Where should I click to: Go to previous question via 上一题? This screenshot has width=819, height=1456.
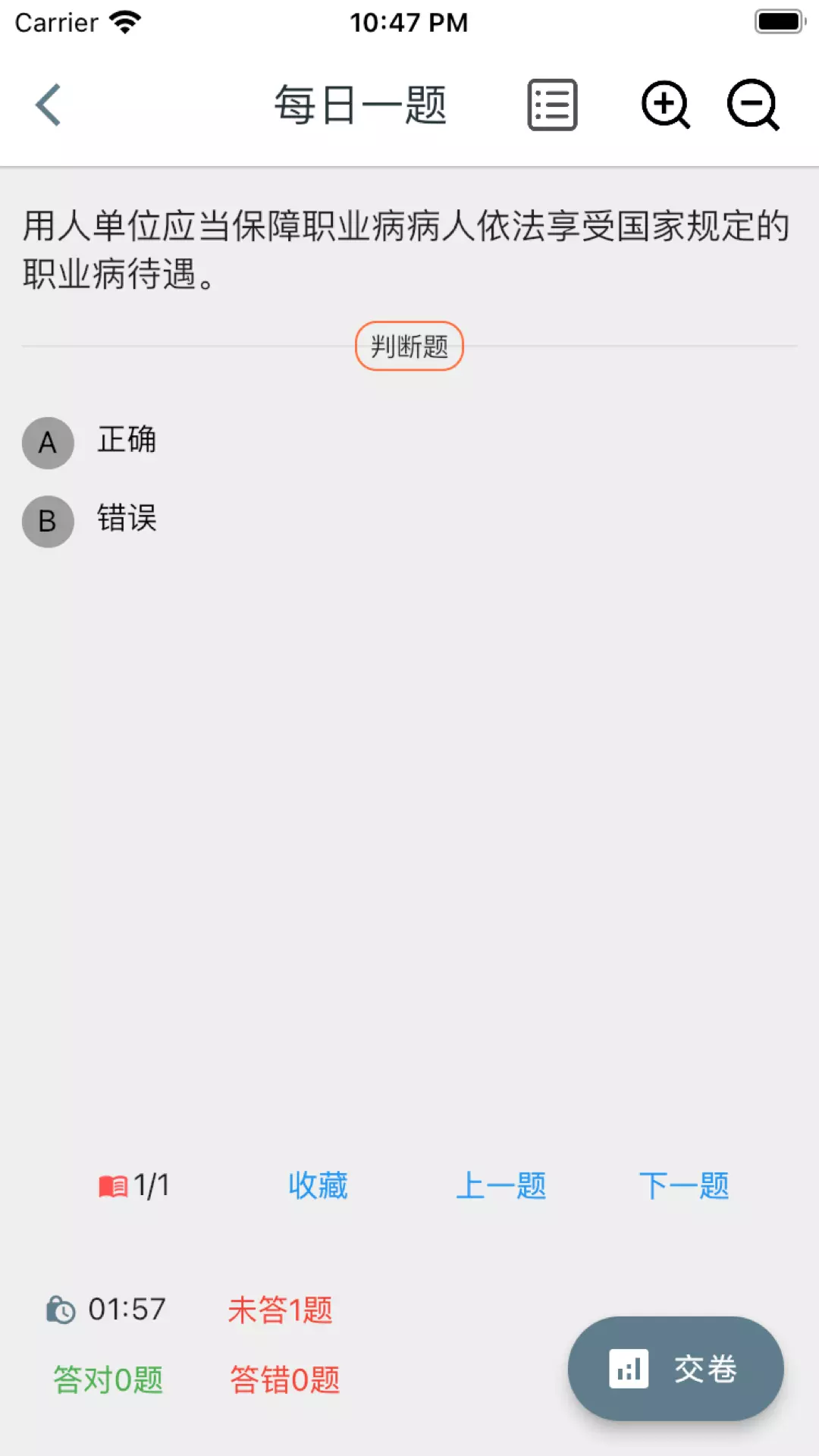coord(501,1185)
